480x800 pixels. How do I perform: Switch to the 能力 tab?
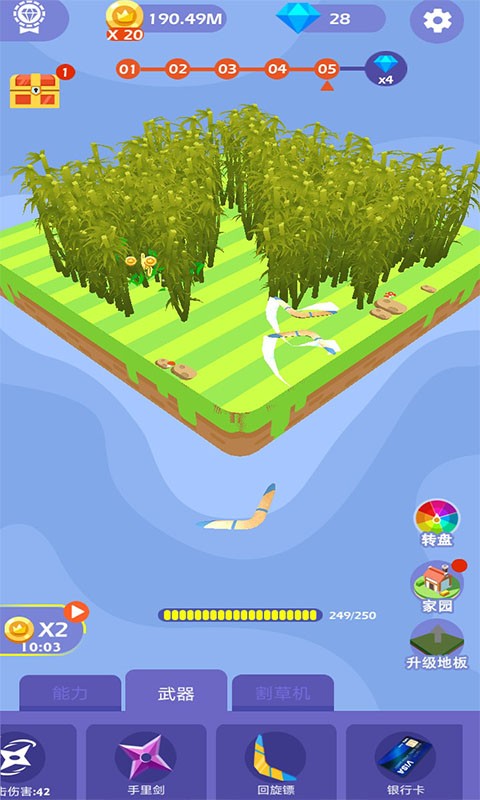[x=70, y=693]
